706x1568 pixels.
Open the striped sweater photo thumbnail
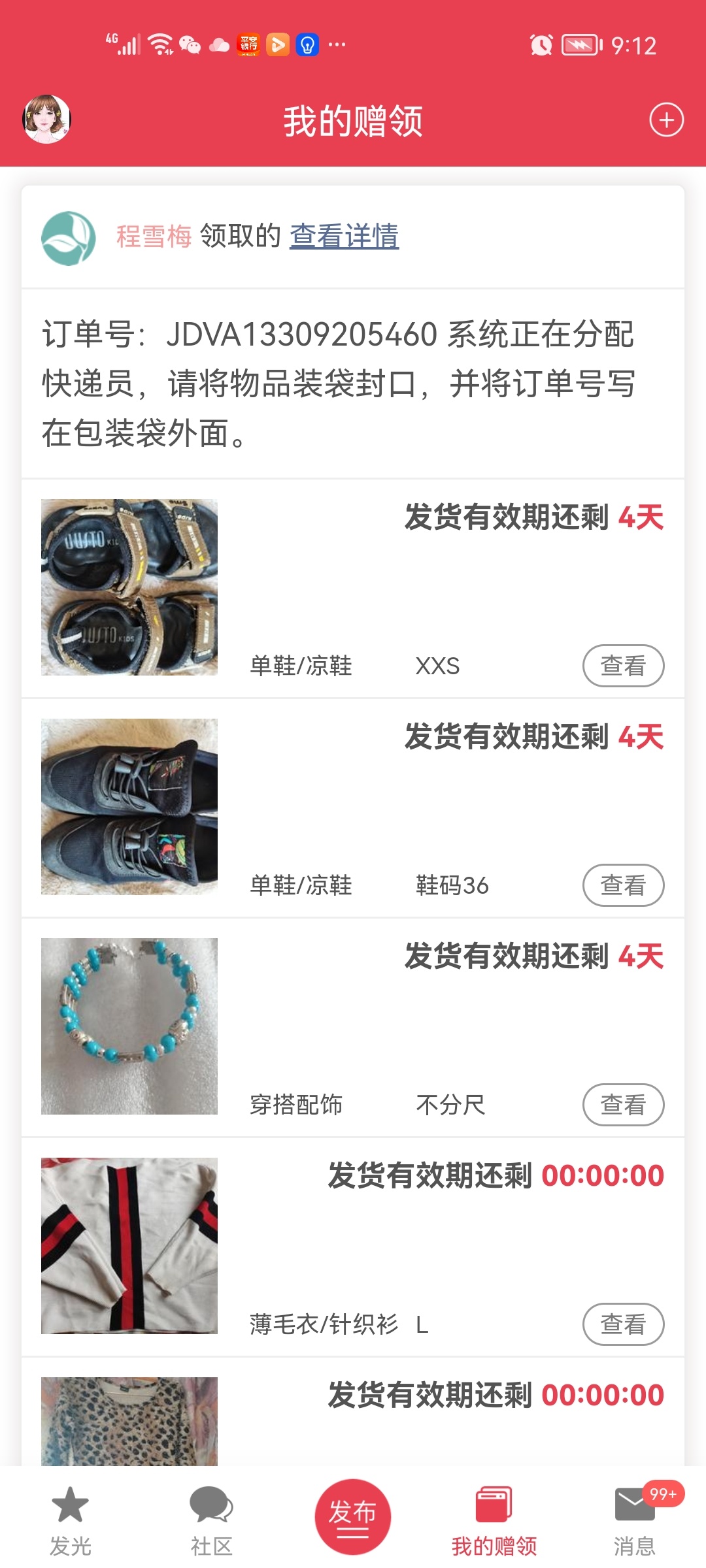coord(129,1246)
